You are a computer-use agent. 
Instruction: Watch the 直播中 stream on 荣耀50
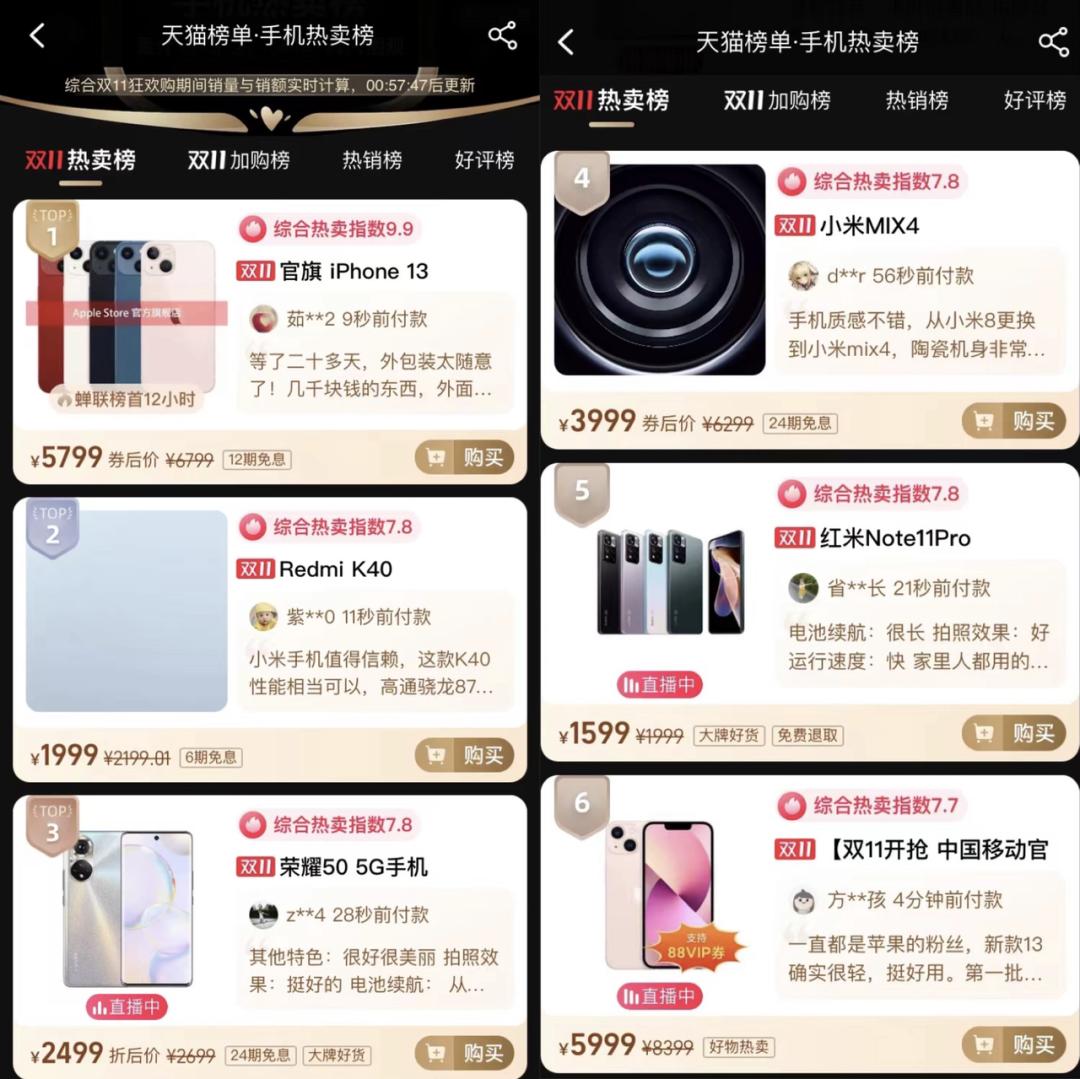click(x=126, y=1007)
